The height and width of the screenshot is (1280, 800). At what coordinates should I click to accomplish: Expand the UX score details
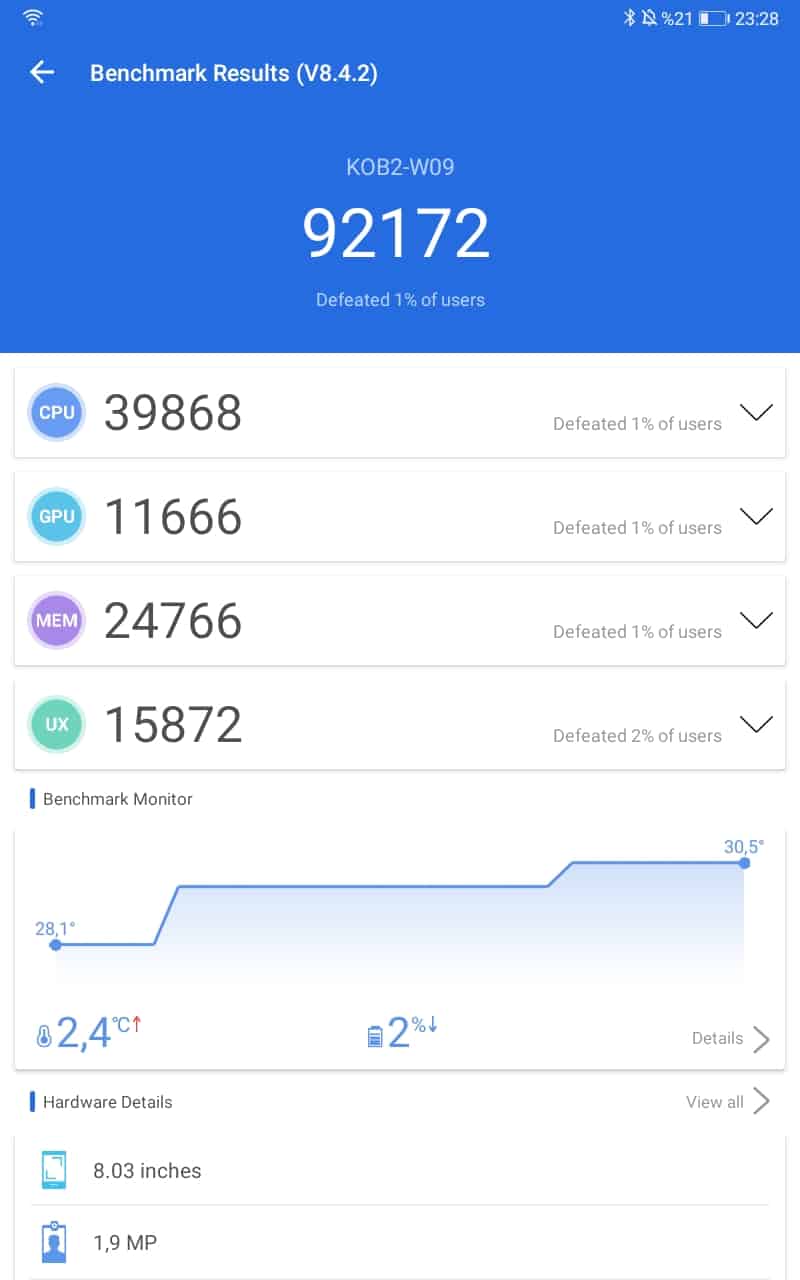point(756,724)
